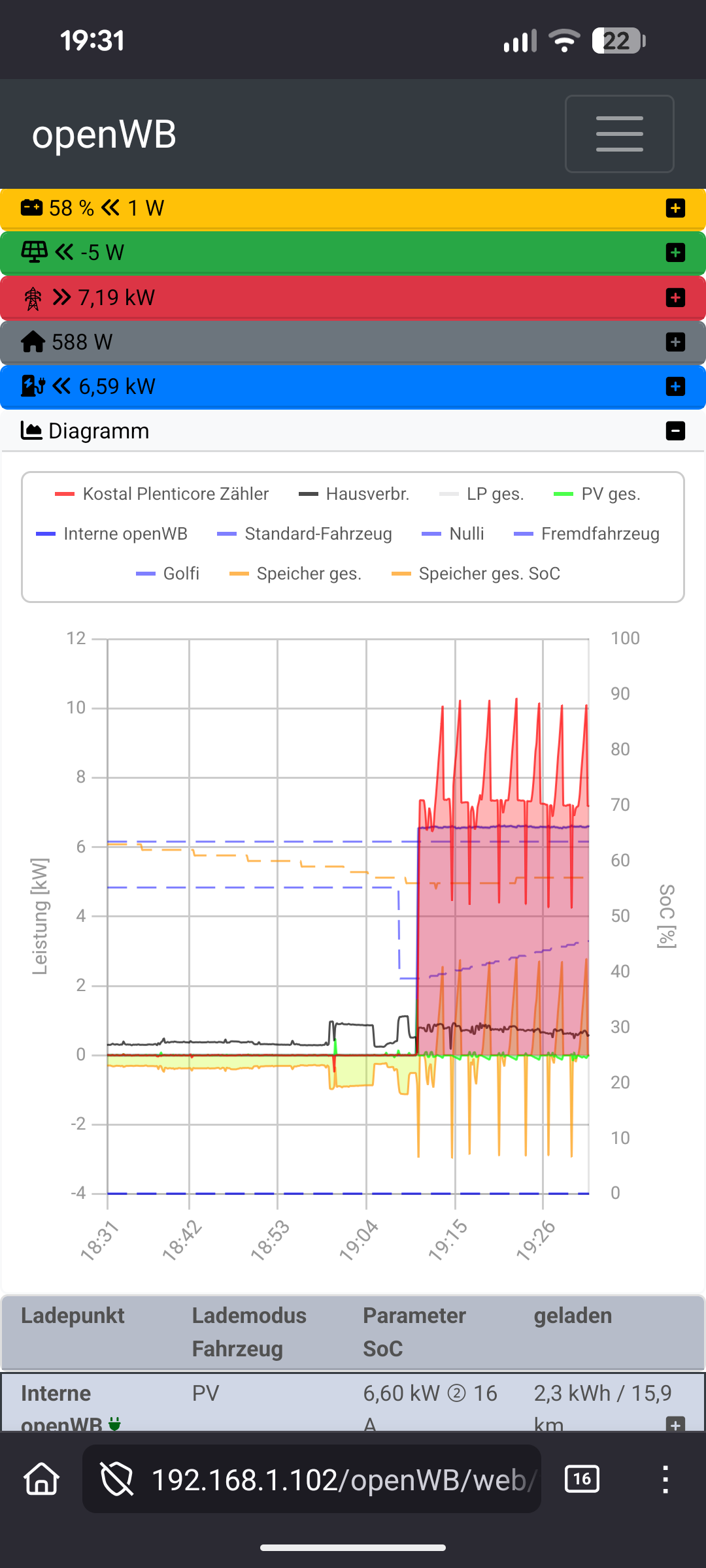Toggle LP ges. series in legend

482,494
